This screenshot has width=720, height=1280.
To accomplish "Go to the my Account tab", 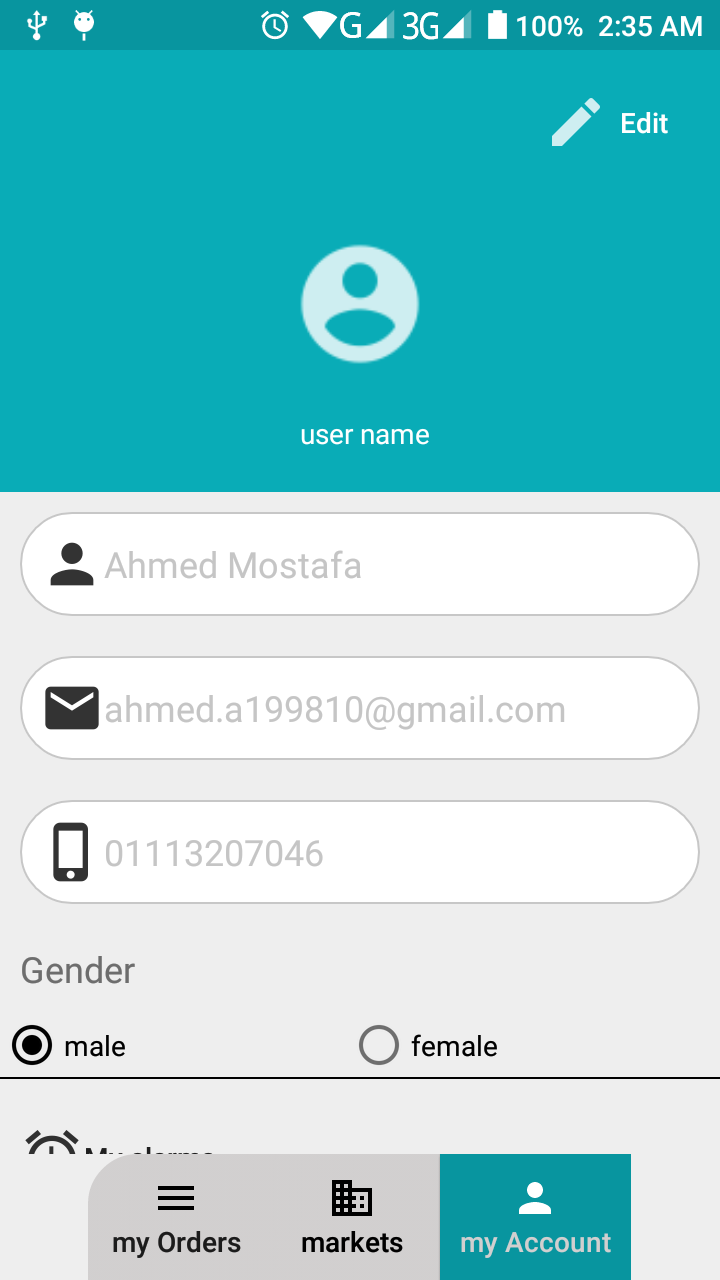I will coord(535,1218).
